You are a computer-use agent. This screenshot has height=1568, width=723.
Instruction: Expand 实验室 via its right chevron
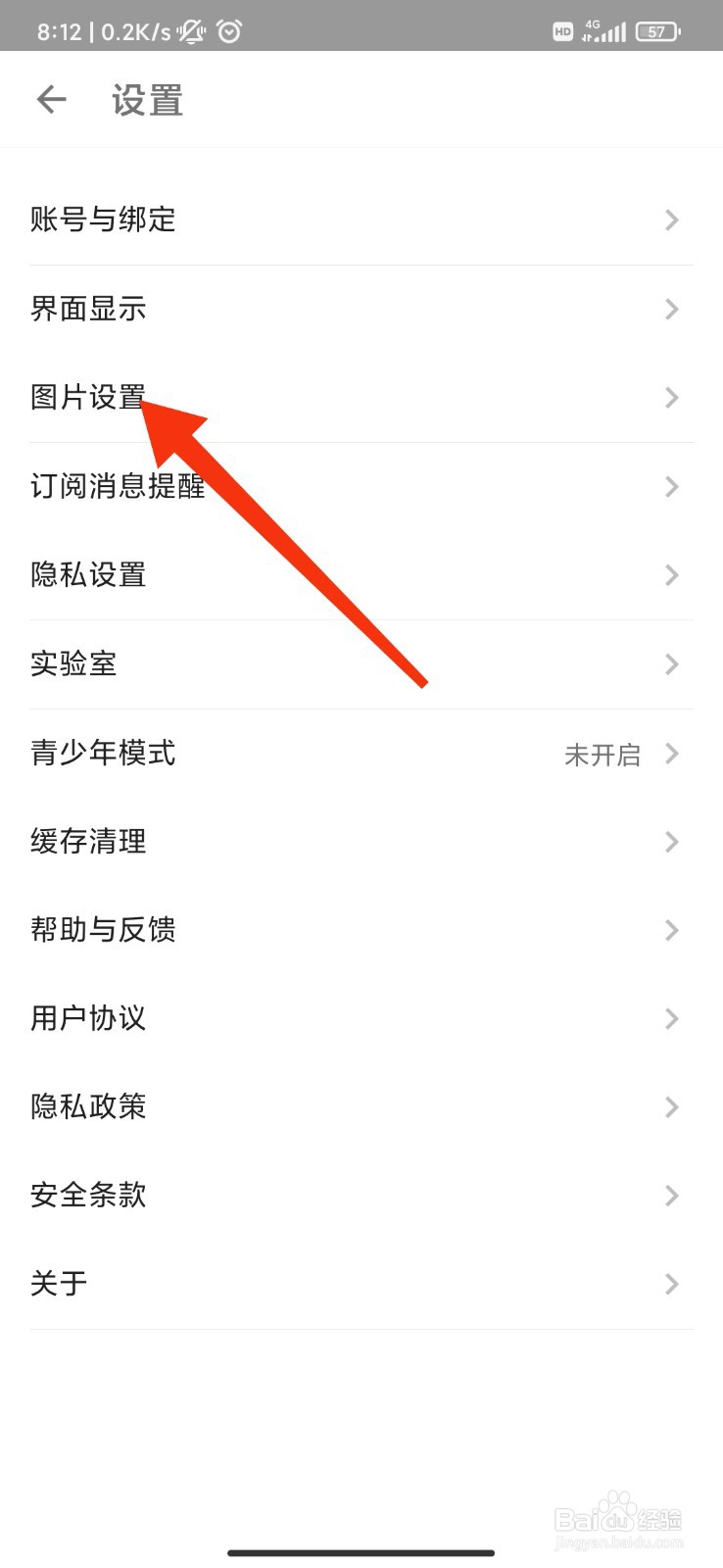pos(670,664)
